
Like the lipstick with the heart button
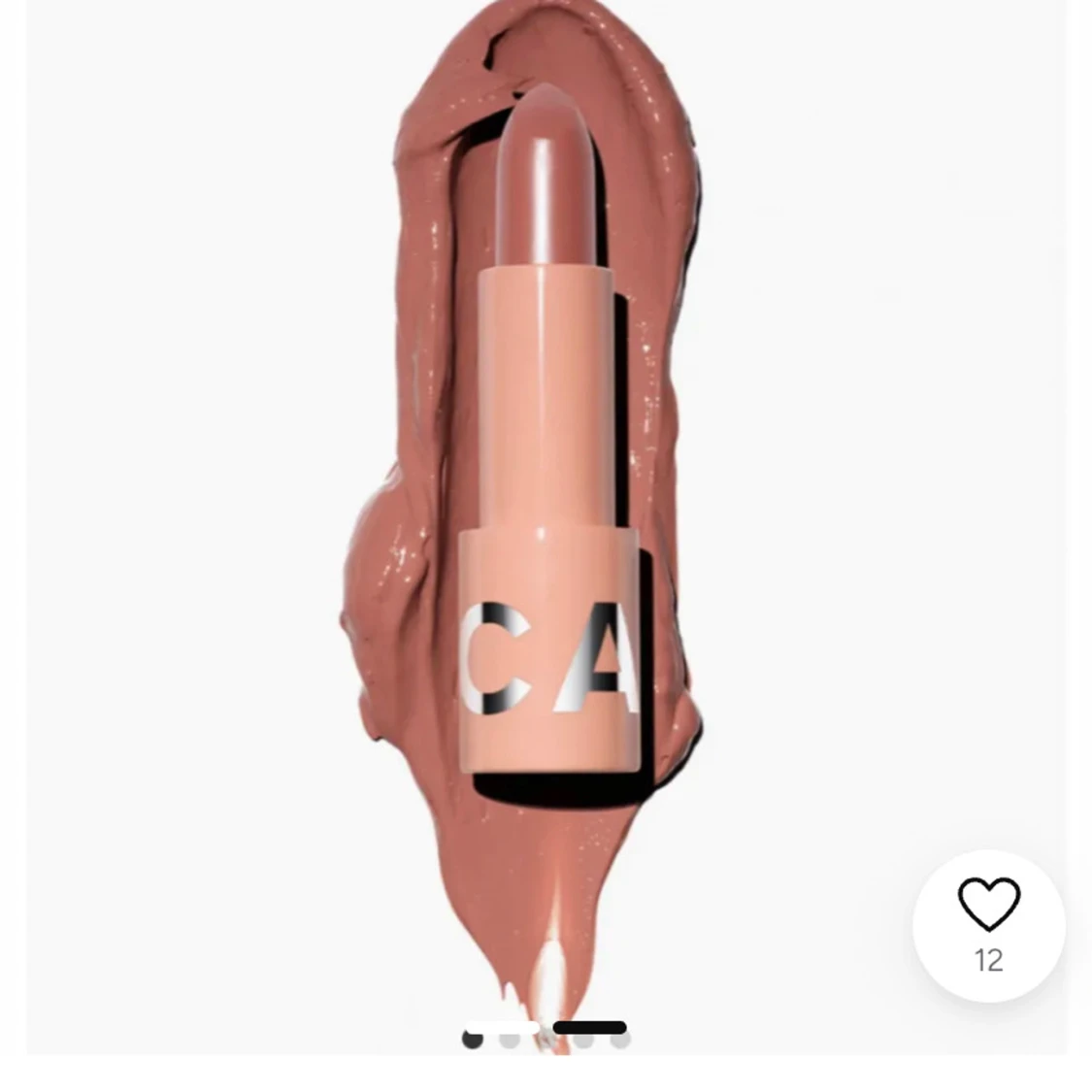[988, 906]
